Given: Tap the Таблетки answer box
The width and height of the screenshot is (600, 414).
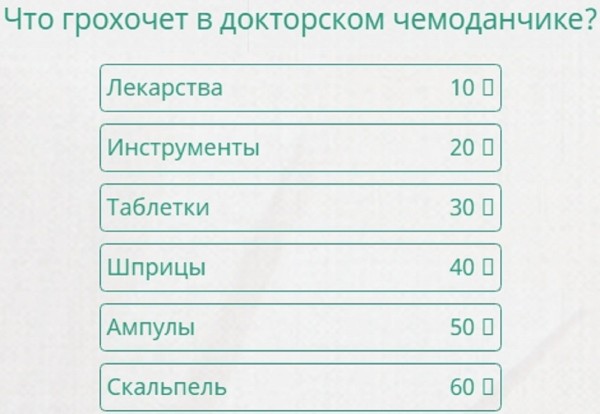Looking at the screenshot, I should 300,208.
